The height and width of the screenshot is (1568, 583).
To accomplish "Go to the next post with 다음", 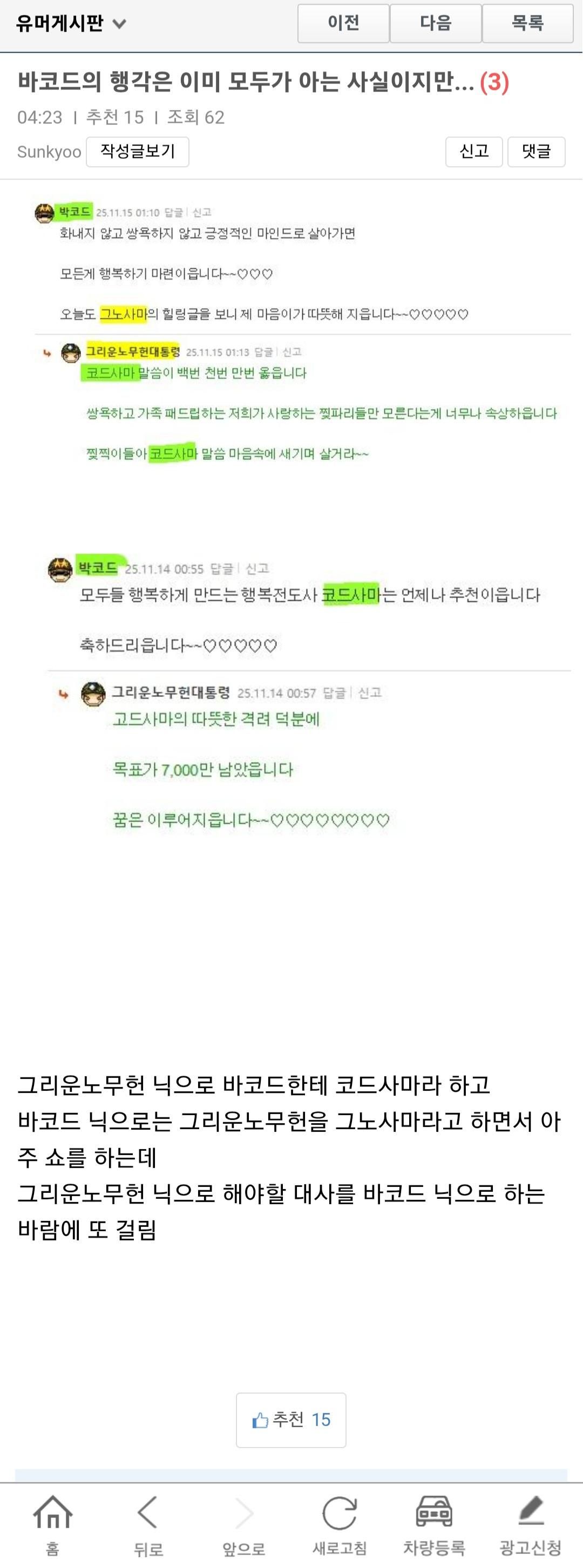I will 436,24.
